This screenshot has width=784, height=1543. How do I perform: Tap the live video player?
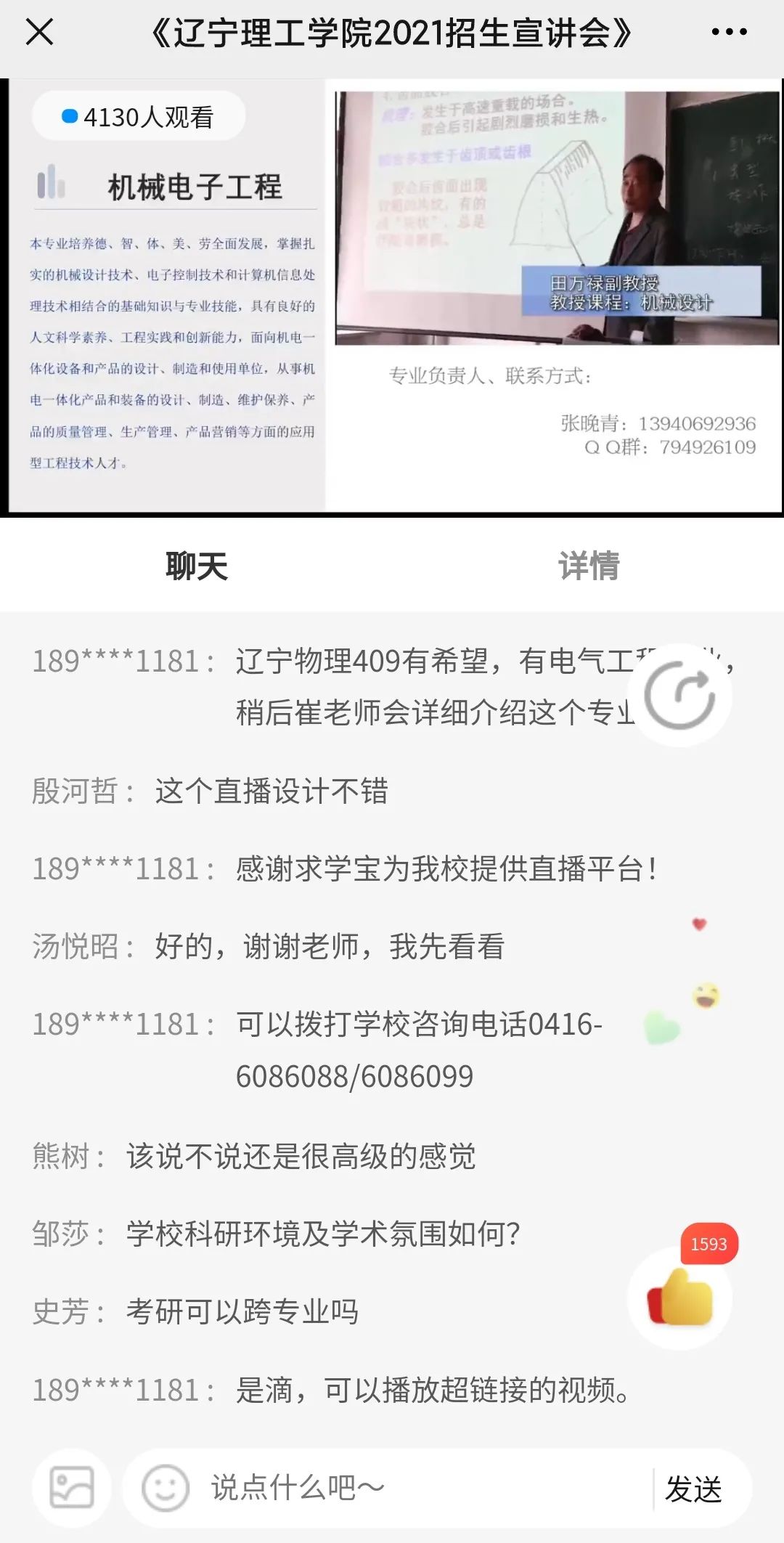[x=392, y=297]
